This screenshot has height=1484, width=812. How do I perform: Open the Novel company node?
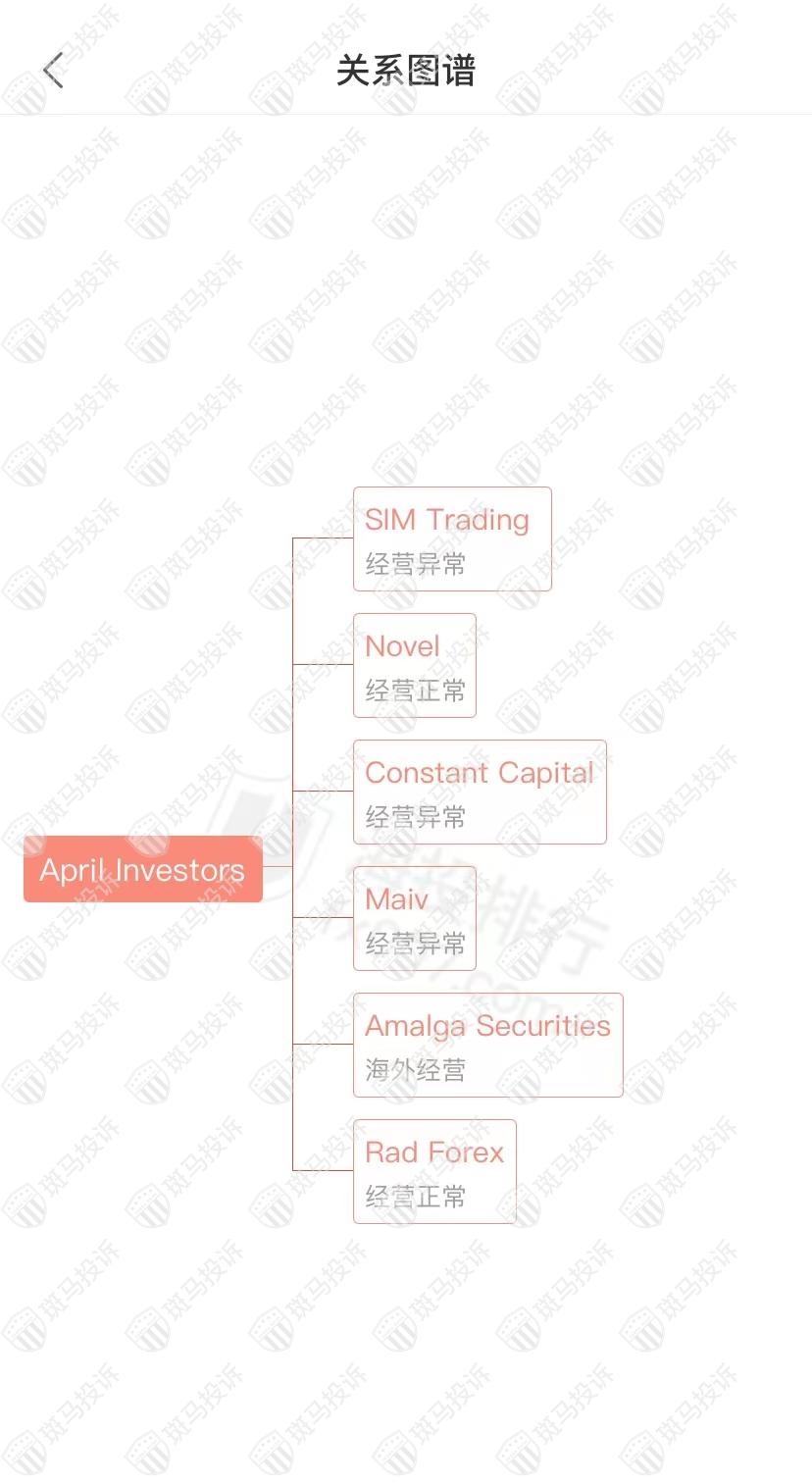pyautogui.click(x=414, y=665)
